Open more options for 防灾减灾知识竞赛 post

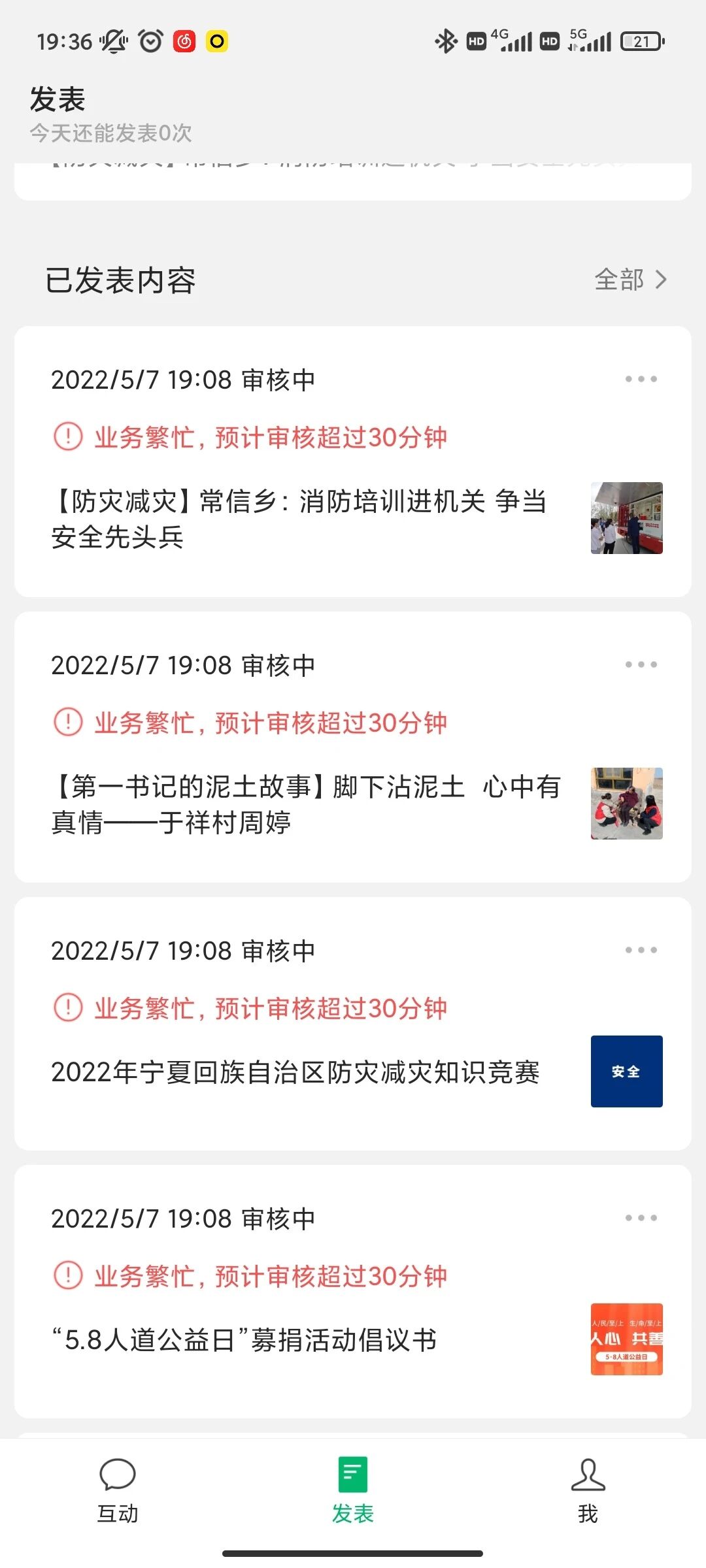(x=641, y=950)
